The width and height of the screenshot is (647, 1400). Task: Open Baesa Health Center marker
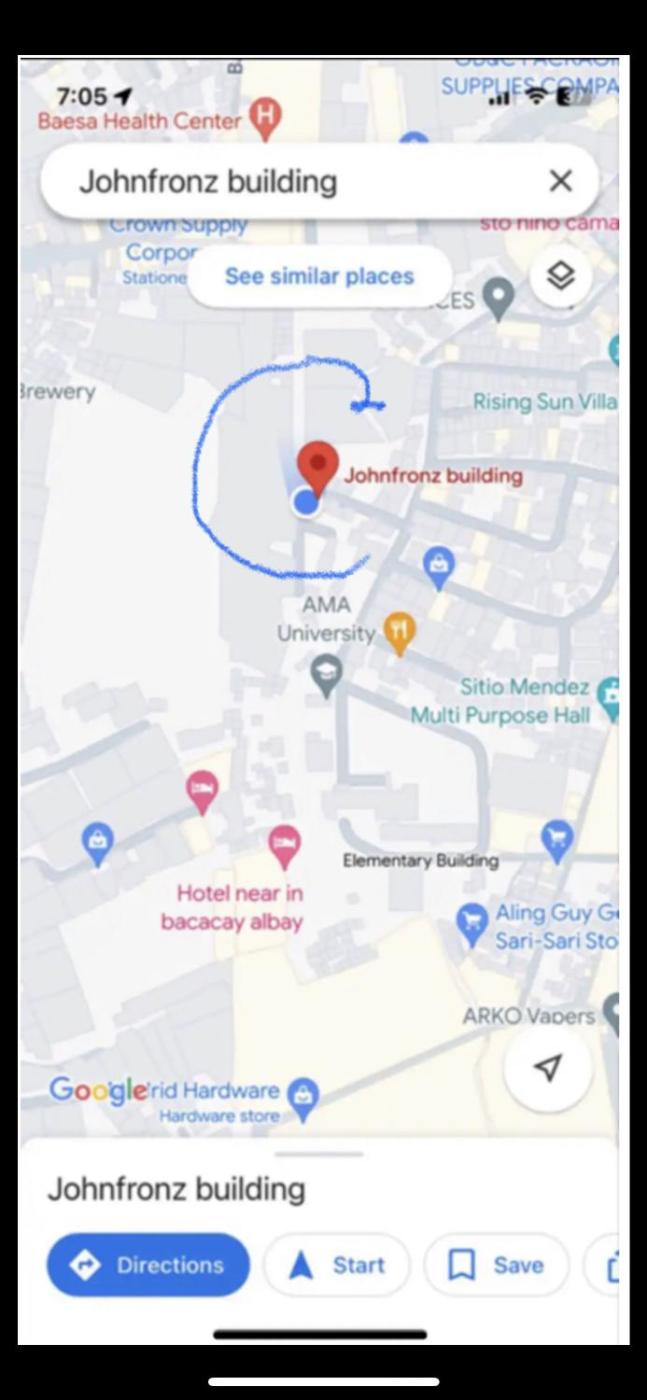point(266,121)
